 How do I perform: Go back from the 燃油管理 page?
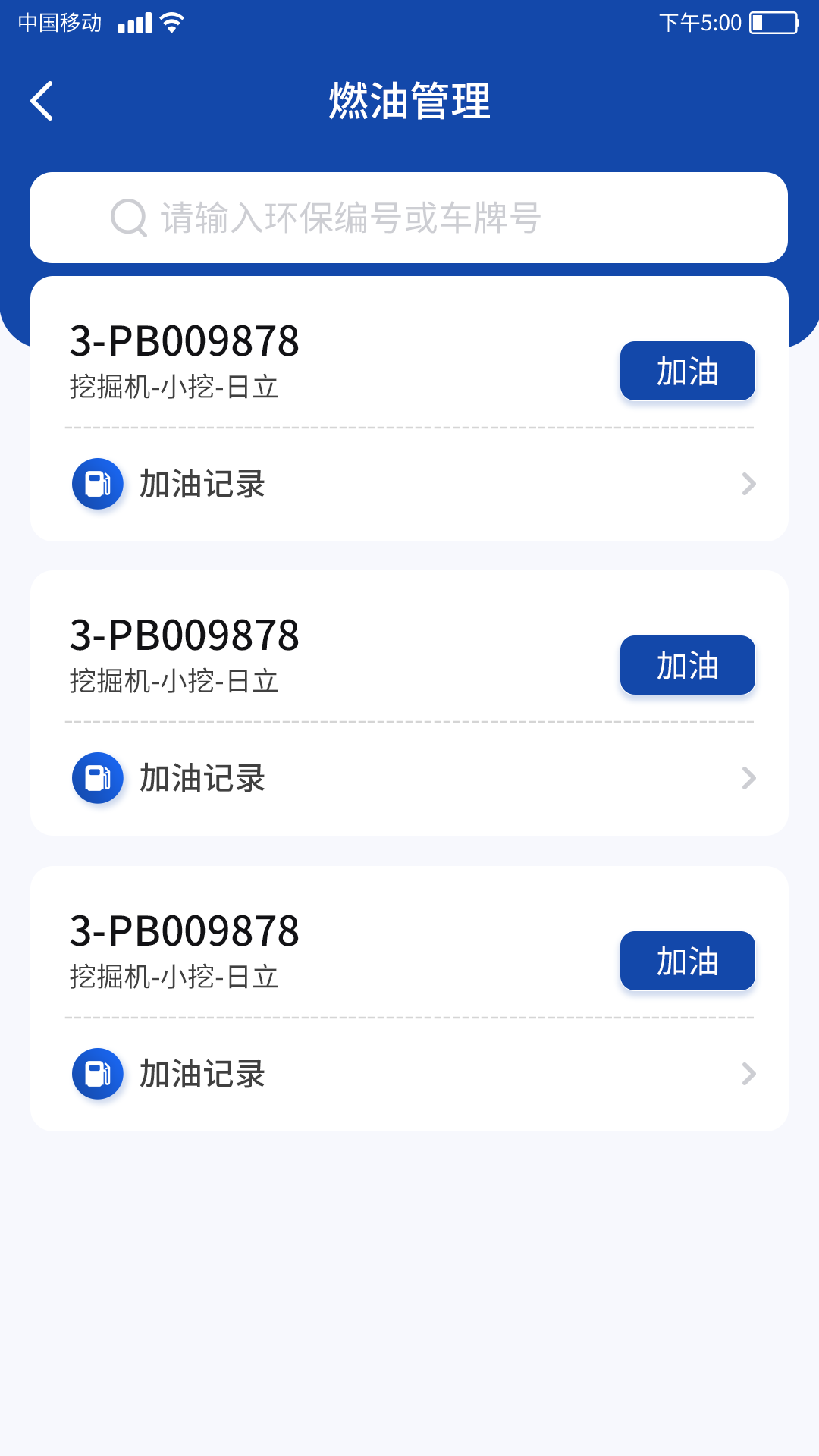click(42, 101)
